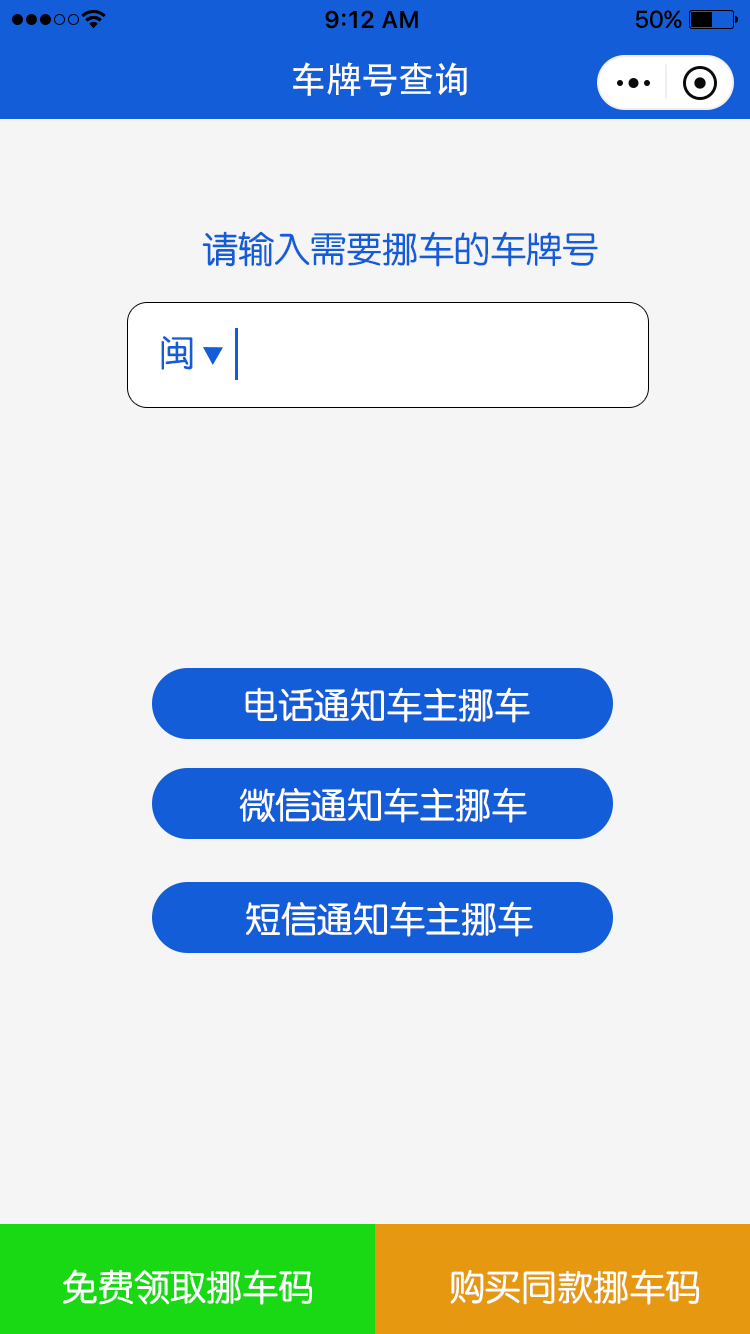Close the mini program via the circle icon
The width and height of the screenshot is (750, 1334).
click(x=700, y=83)
